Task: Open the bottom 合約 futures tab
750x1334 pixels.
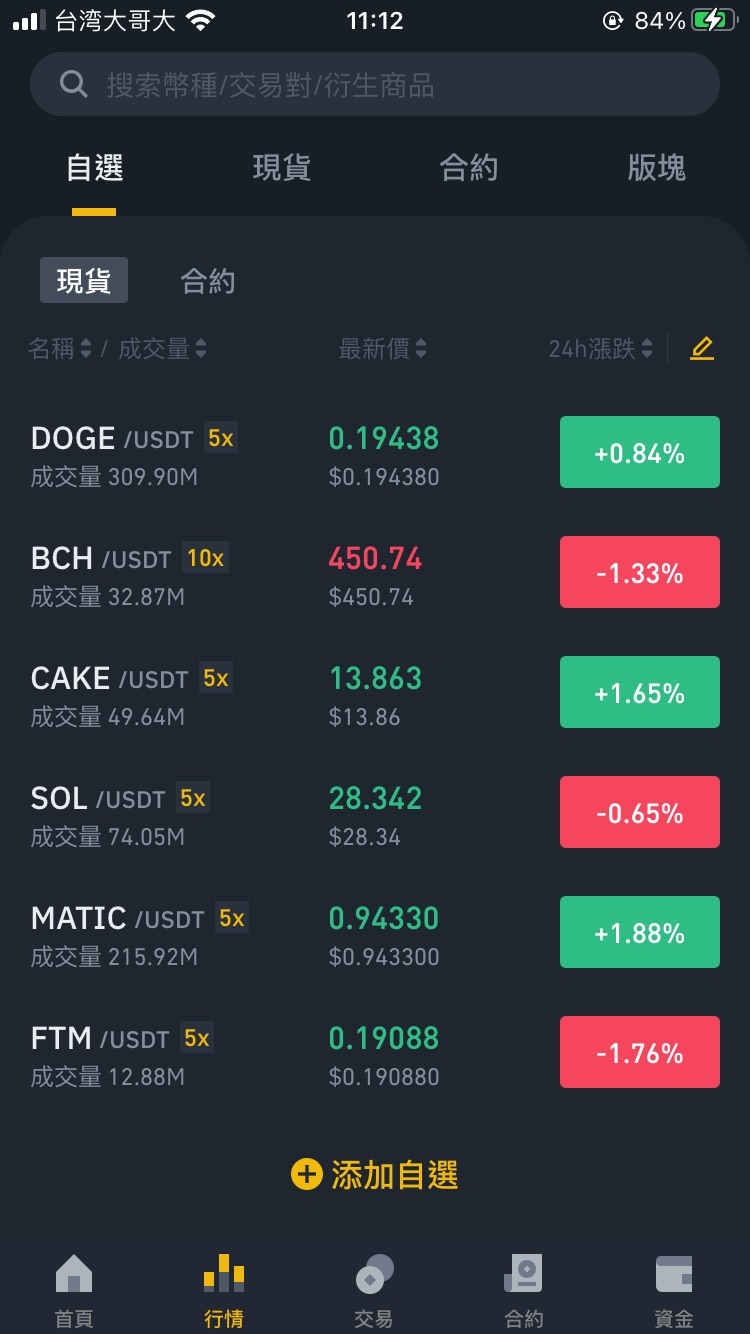Action: click(x=524, y=1290)
